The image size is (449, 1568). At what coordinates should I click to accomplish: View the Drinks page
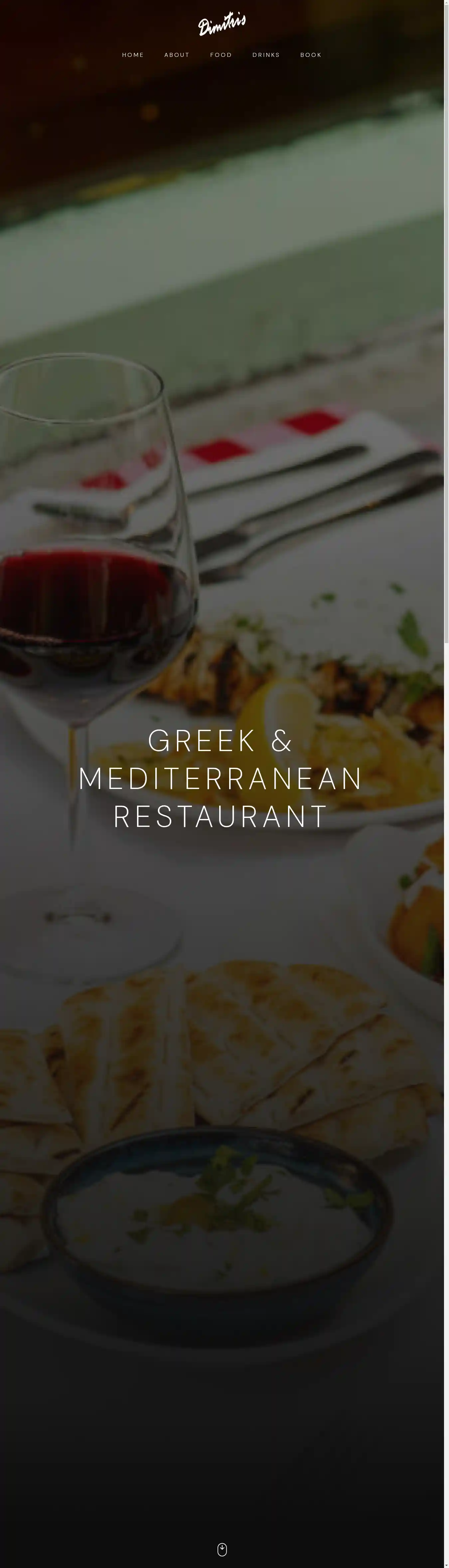(x=266, y=55)
